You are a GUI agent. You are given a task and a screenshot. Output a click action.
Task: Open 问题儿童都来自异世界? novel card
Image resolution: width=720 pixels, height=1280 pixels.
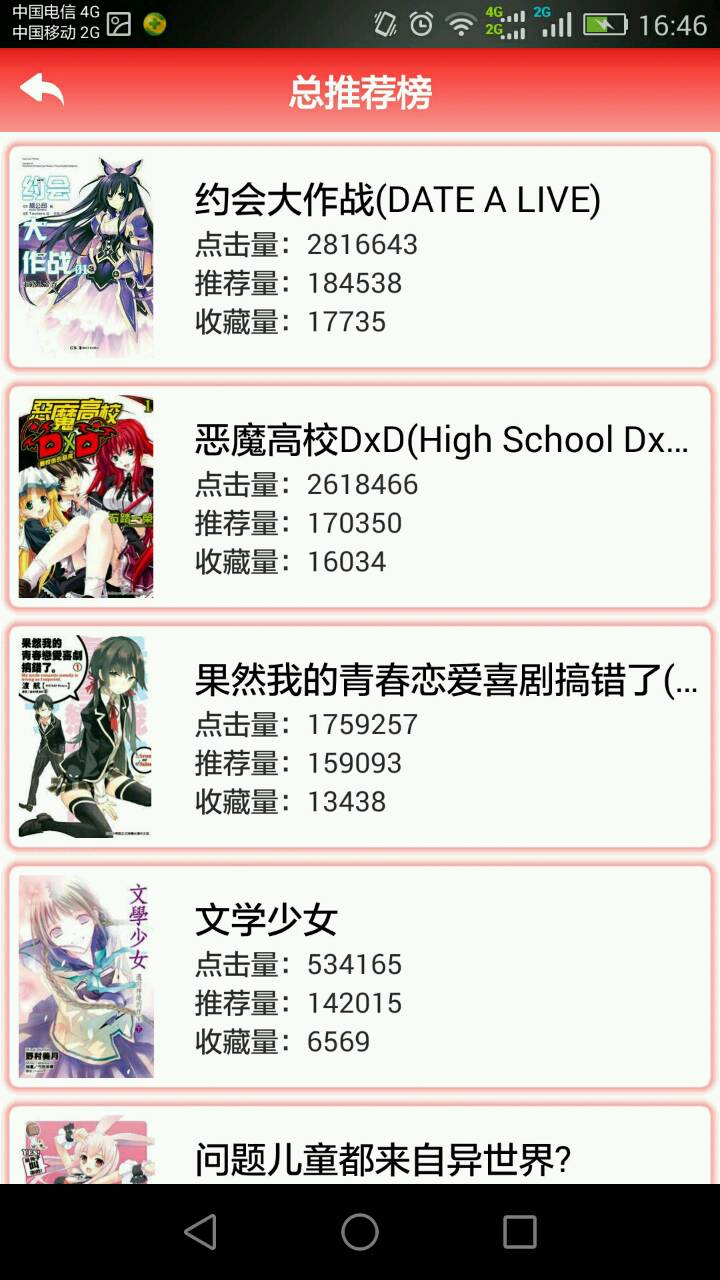[360, 1150]
